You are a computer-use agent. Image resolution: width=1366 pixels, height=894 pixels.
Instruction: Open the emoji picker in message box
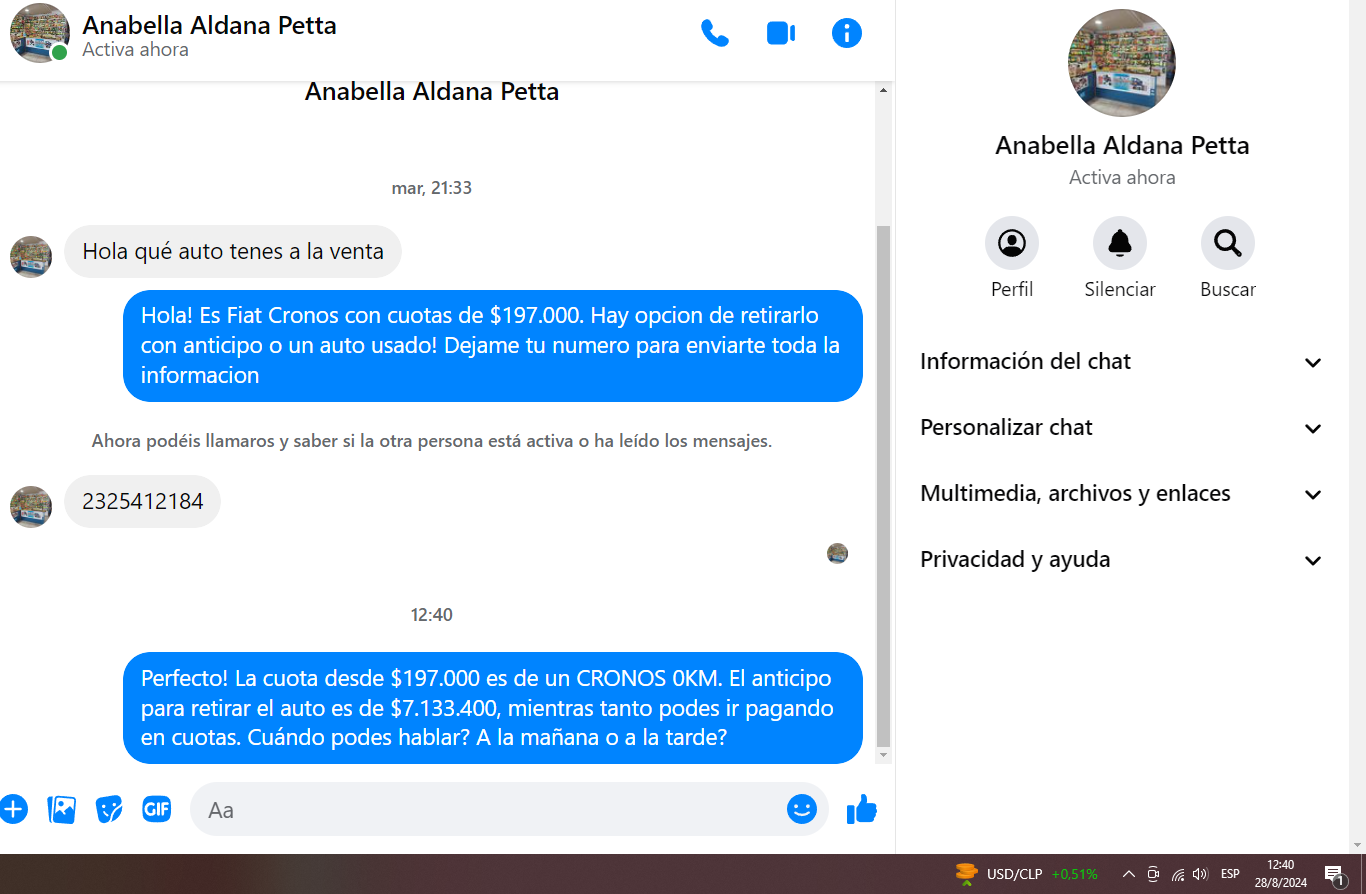click(801, 809)
